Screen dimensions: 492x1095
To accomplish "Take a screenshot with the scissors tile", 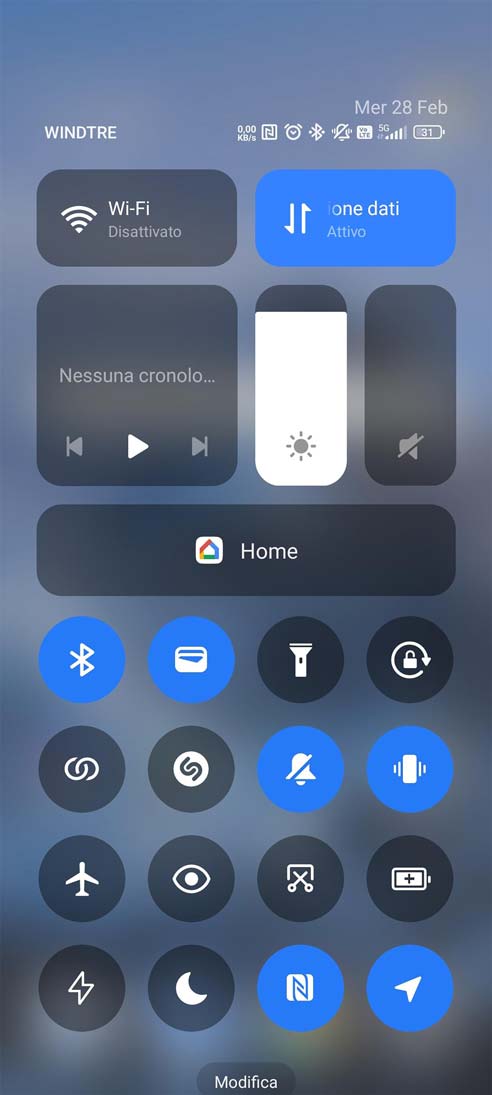I will point(301,879).
